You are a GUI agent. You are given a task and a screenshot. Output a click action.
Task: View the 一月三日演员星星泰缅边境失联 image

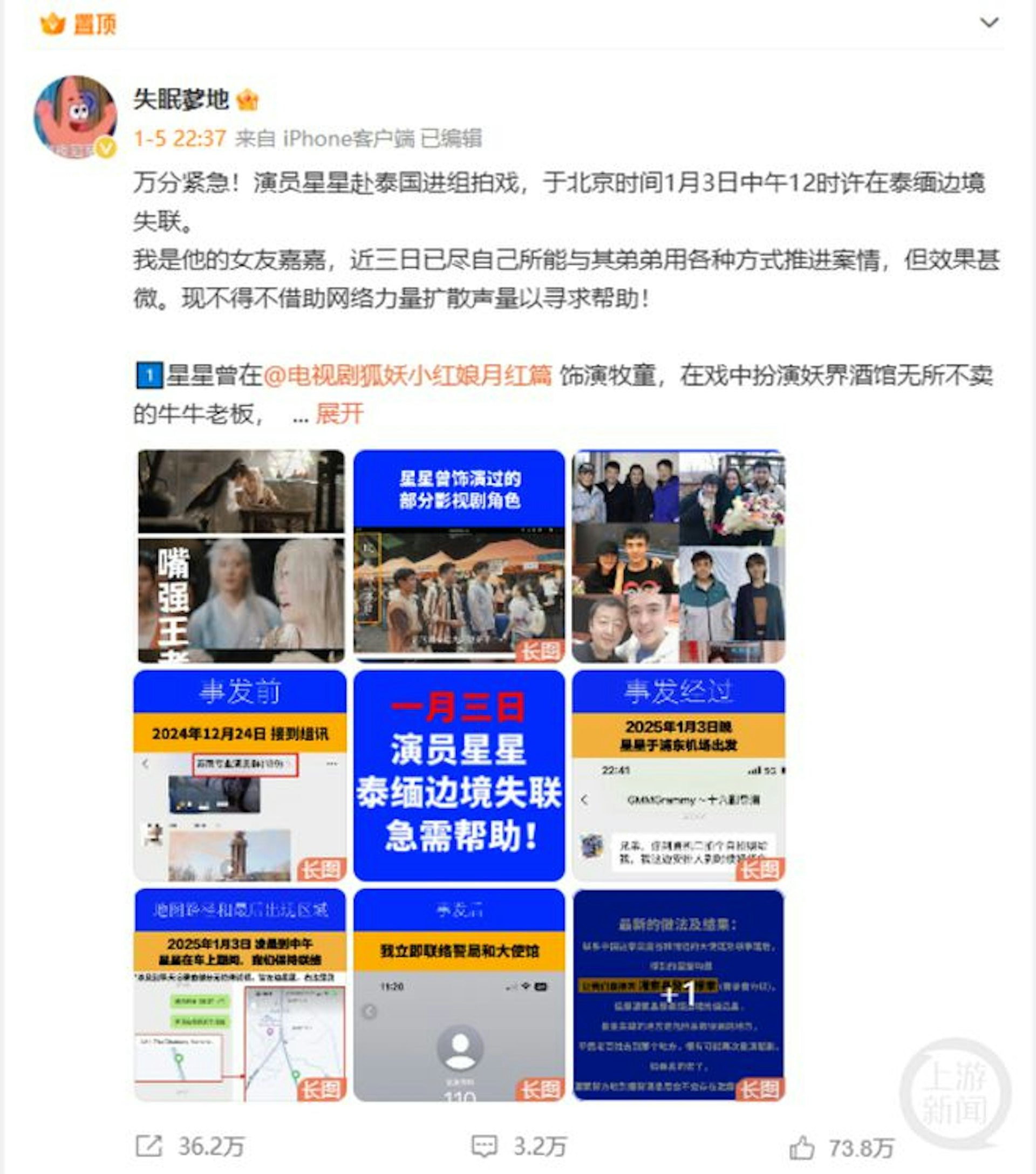point(459,775)
